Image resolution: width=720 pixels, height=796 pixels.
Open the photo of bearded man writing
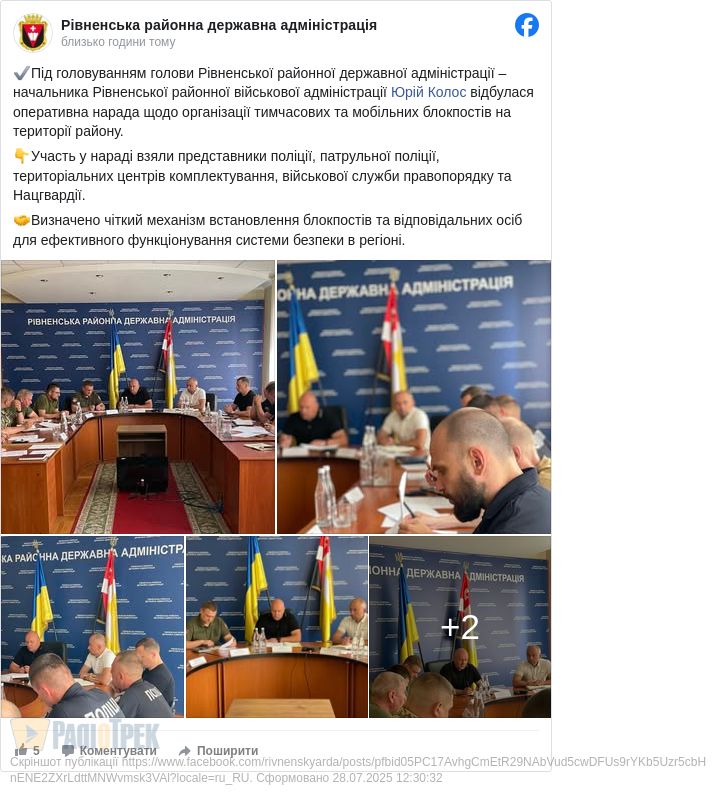click(414, 397)
